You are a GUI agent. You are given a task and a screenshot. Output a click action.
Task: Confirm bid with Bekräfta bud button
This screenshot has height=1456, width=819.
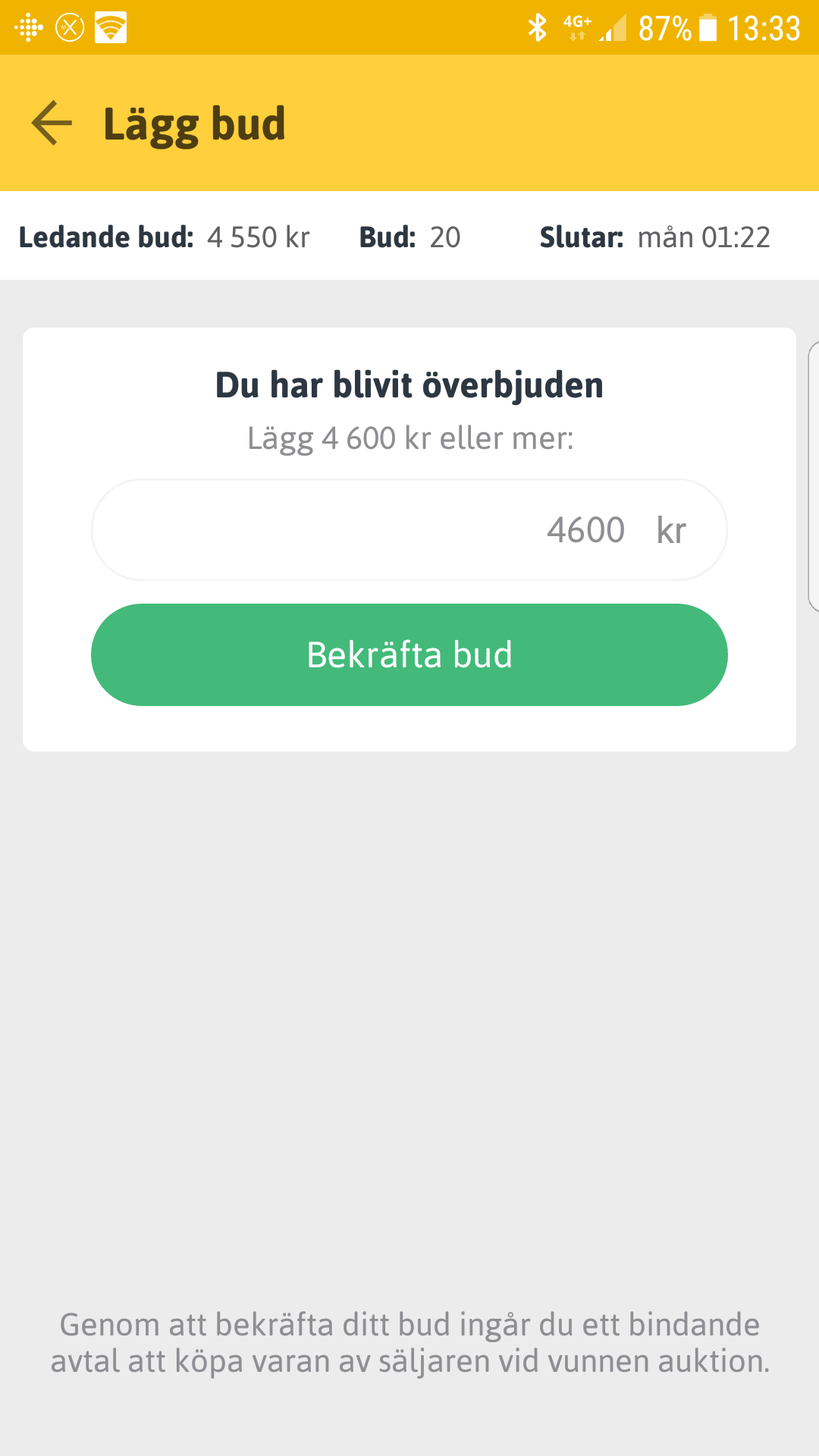[409, 654]
